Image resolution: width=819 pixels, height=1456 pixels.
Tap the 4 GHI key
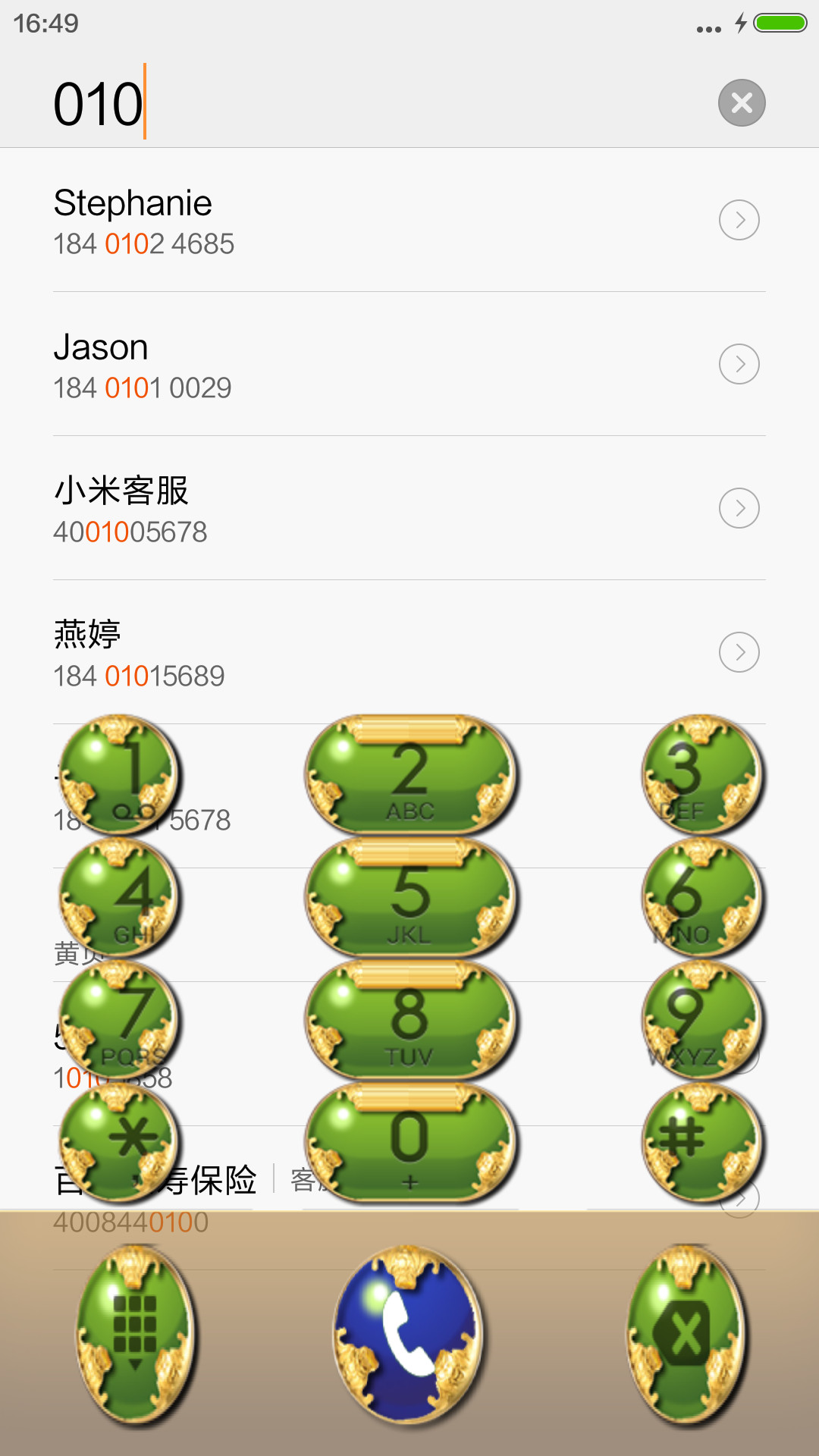coord(120,898)
